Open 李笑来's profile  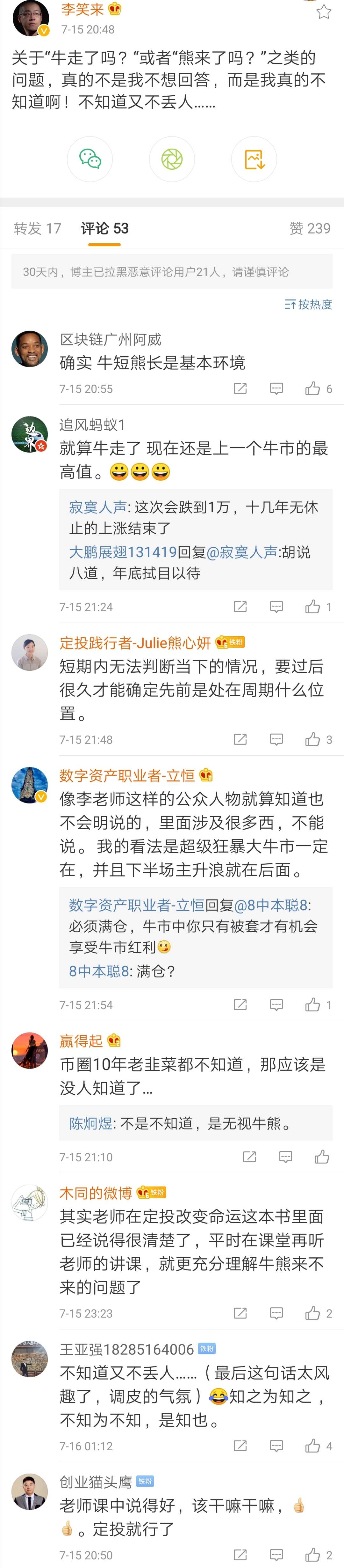(x=82, y=9)
